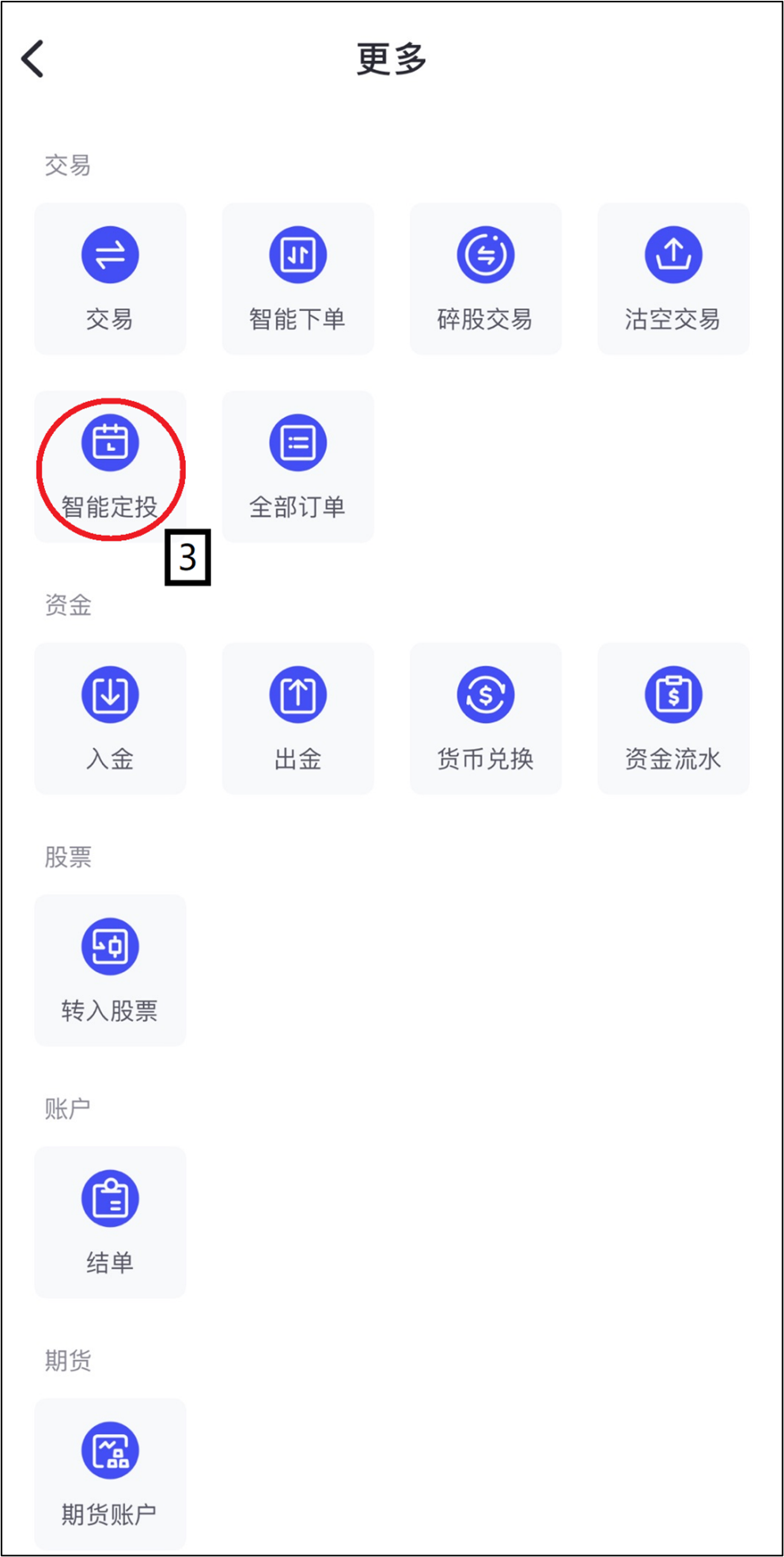View 资金流水
Image resolution: width=784 pixels, height=1557 pixels.
pyautogui.click(x=673, y=718)
